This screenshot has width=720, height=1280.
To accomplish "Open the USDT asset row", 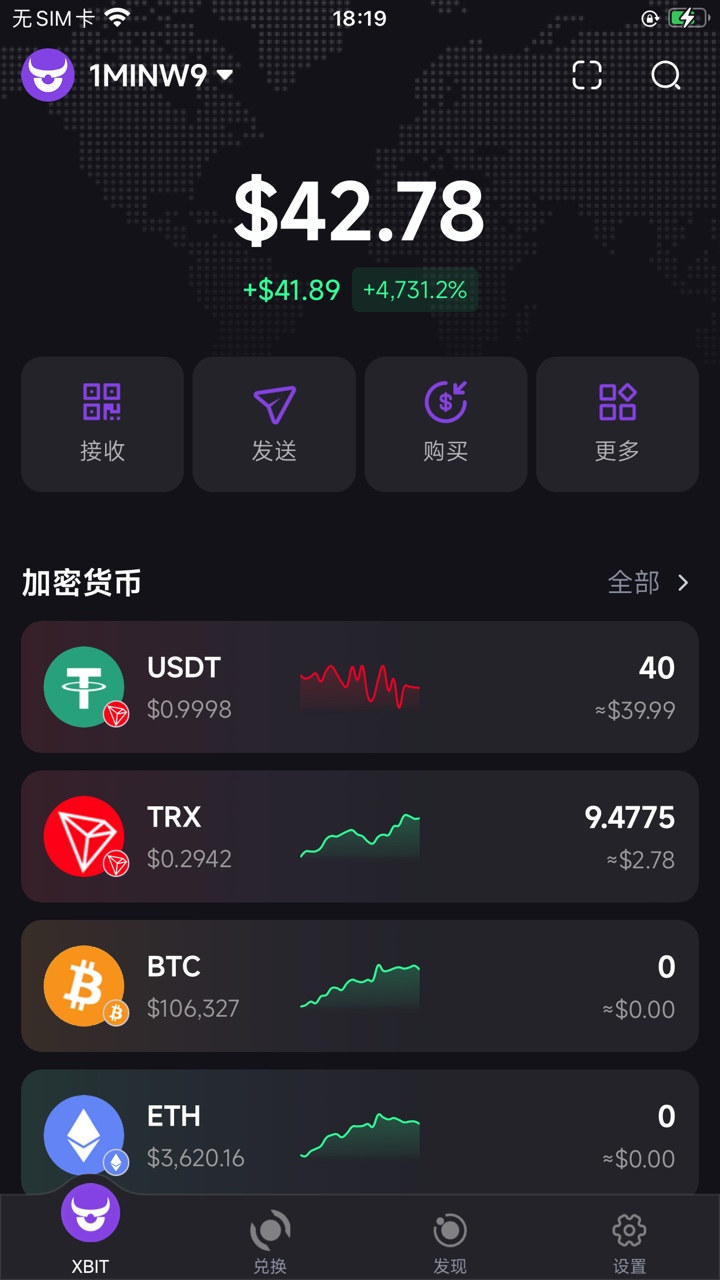I will click(x=360, y=687).
